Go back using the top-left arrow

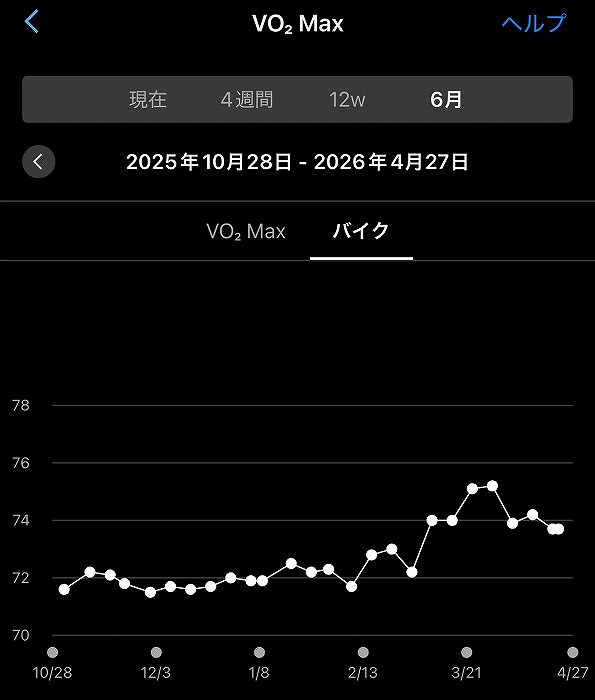(31, 21)
